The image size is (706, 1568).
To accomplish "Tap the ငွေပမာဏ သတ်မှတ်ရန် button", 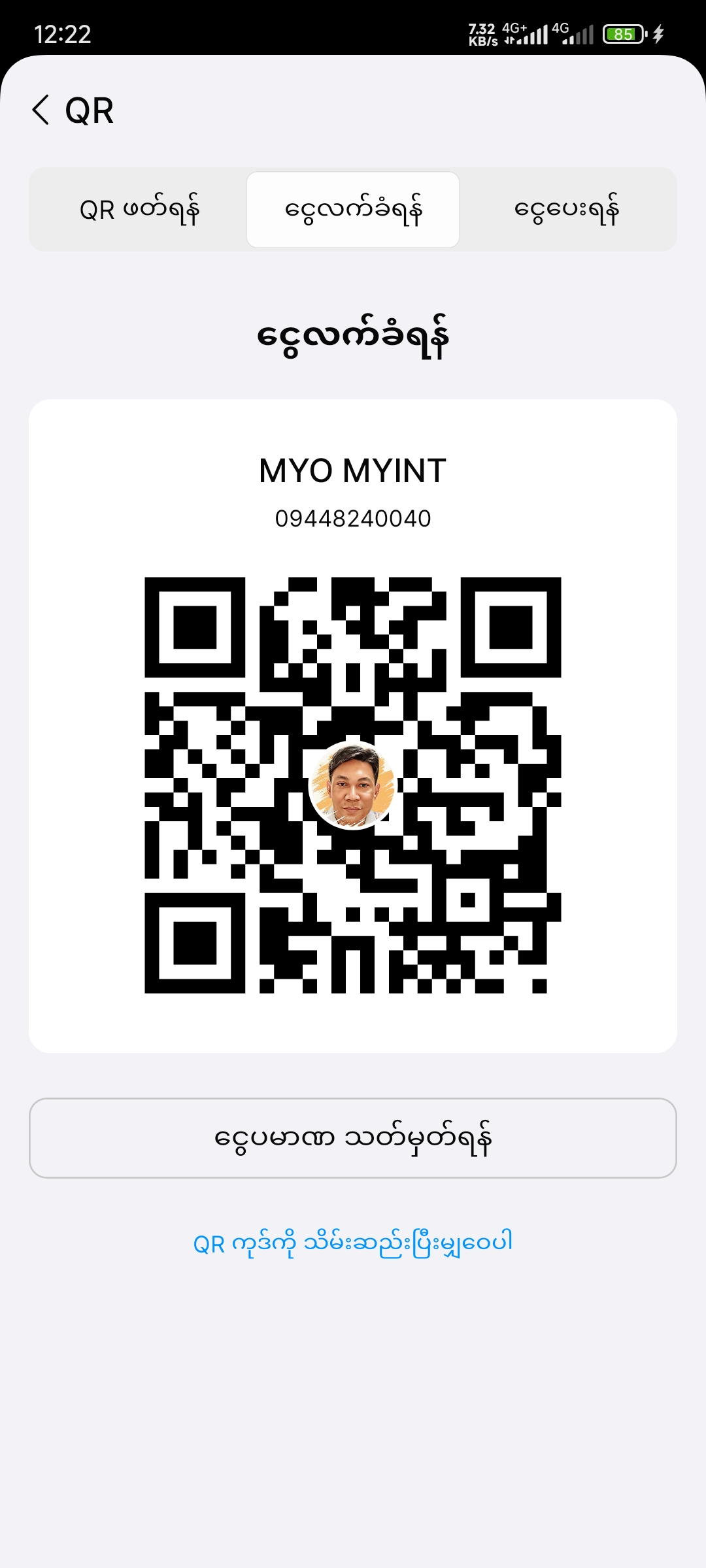I will pos(353,1138).
